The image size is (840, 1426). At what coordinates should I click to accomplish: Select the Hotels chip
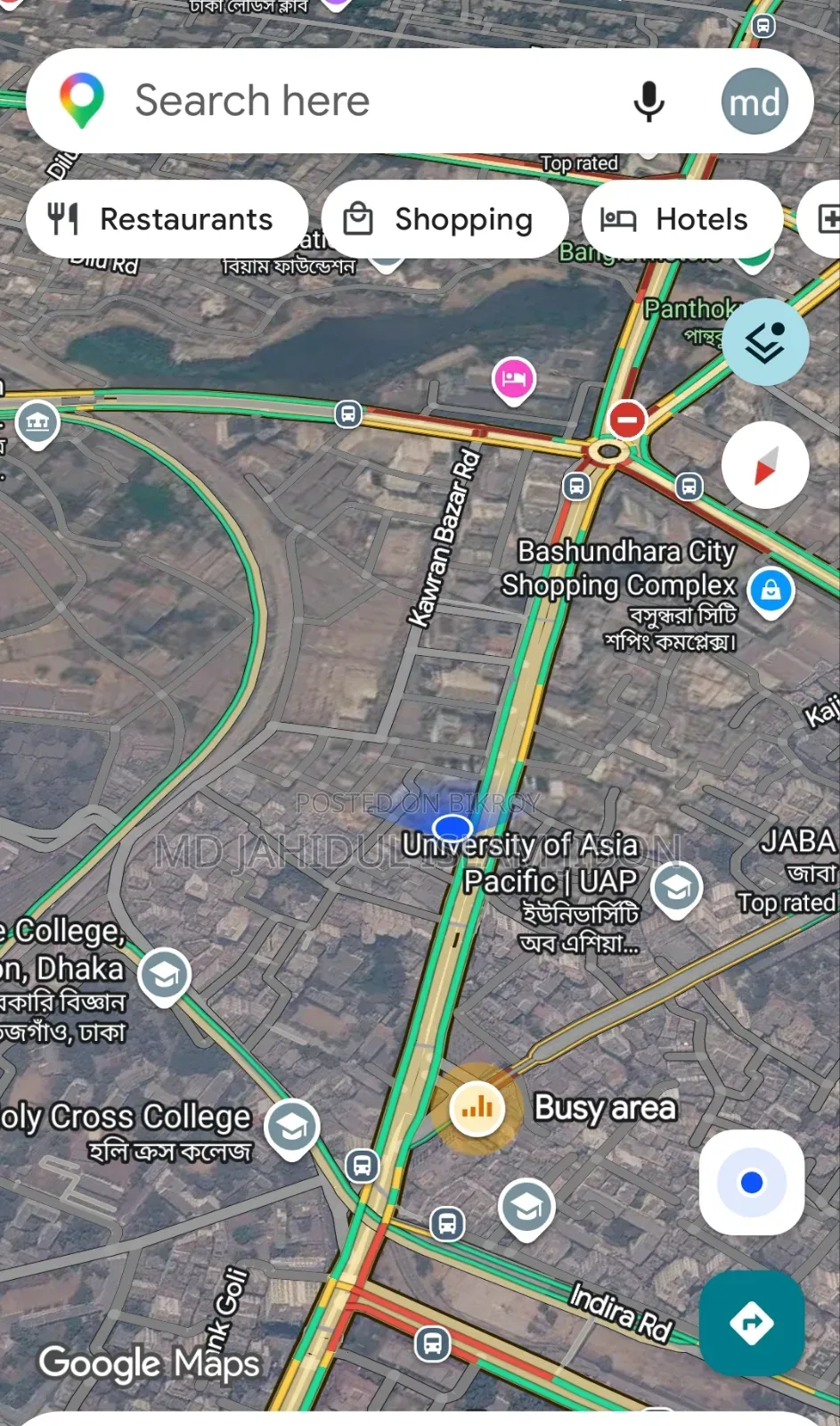tap(681, 219)
